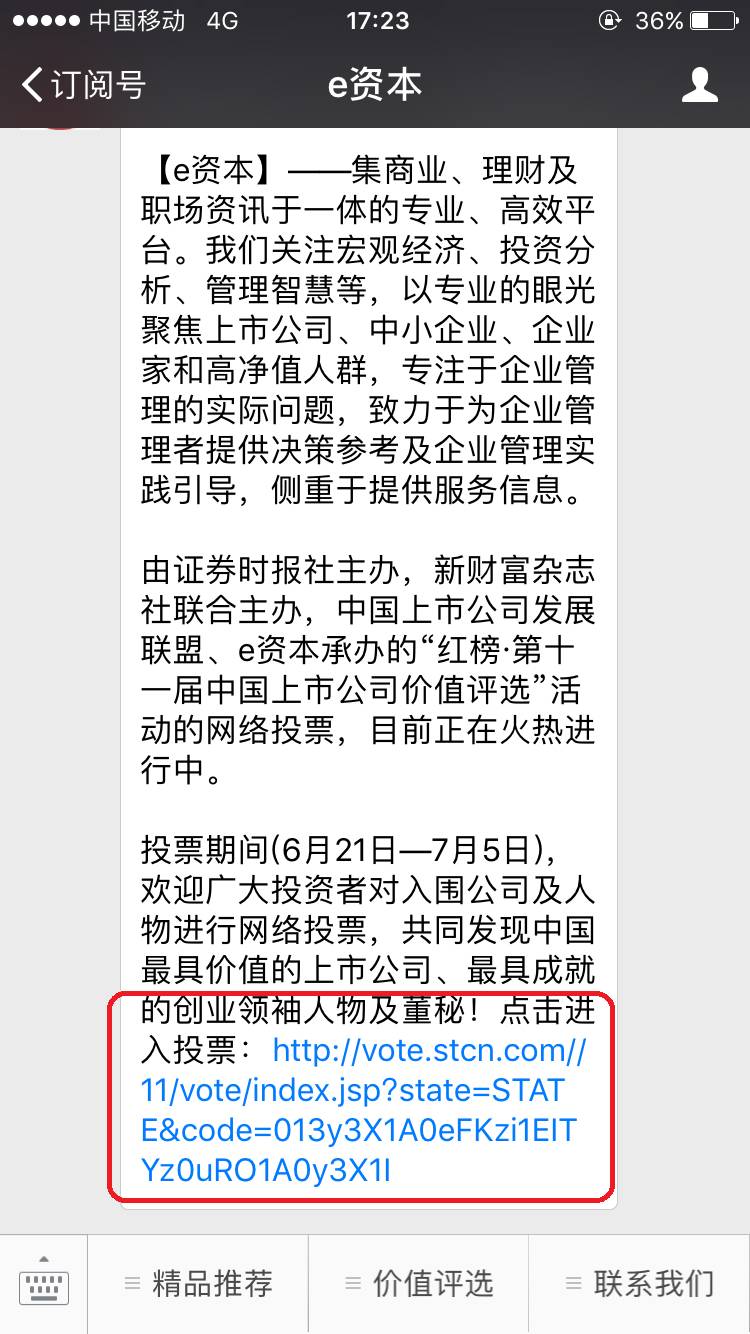This screenshot has width=750, height=1334.
Task: Switch to keyboard input mode
Action: click(43, 1284)
